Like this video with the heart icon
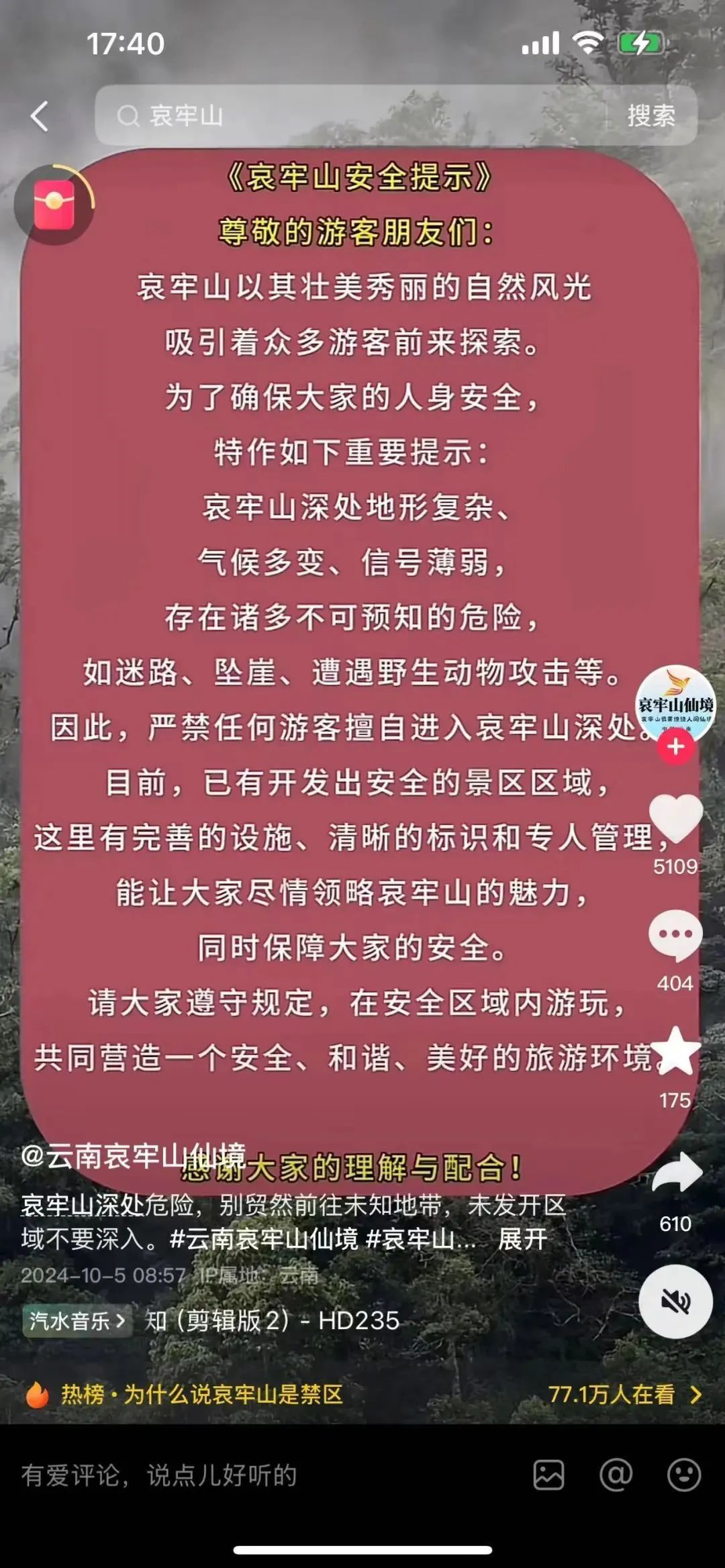This screenshot has width=725, height=1568. click(675, 818)
